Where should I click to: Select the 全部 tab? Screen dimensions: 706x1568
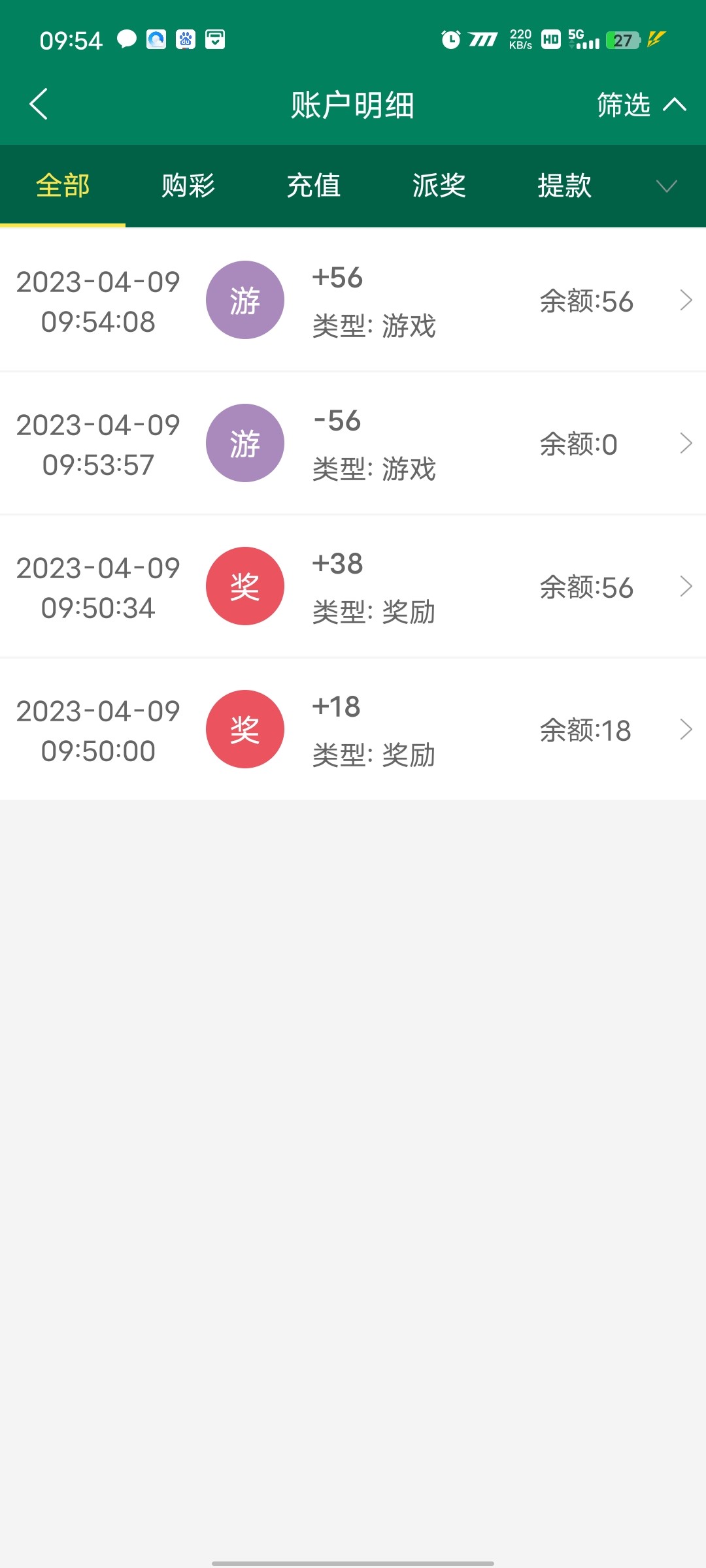pos(63,186)
